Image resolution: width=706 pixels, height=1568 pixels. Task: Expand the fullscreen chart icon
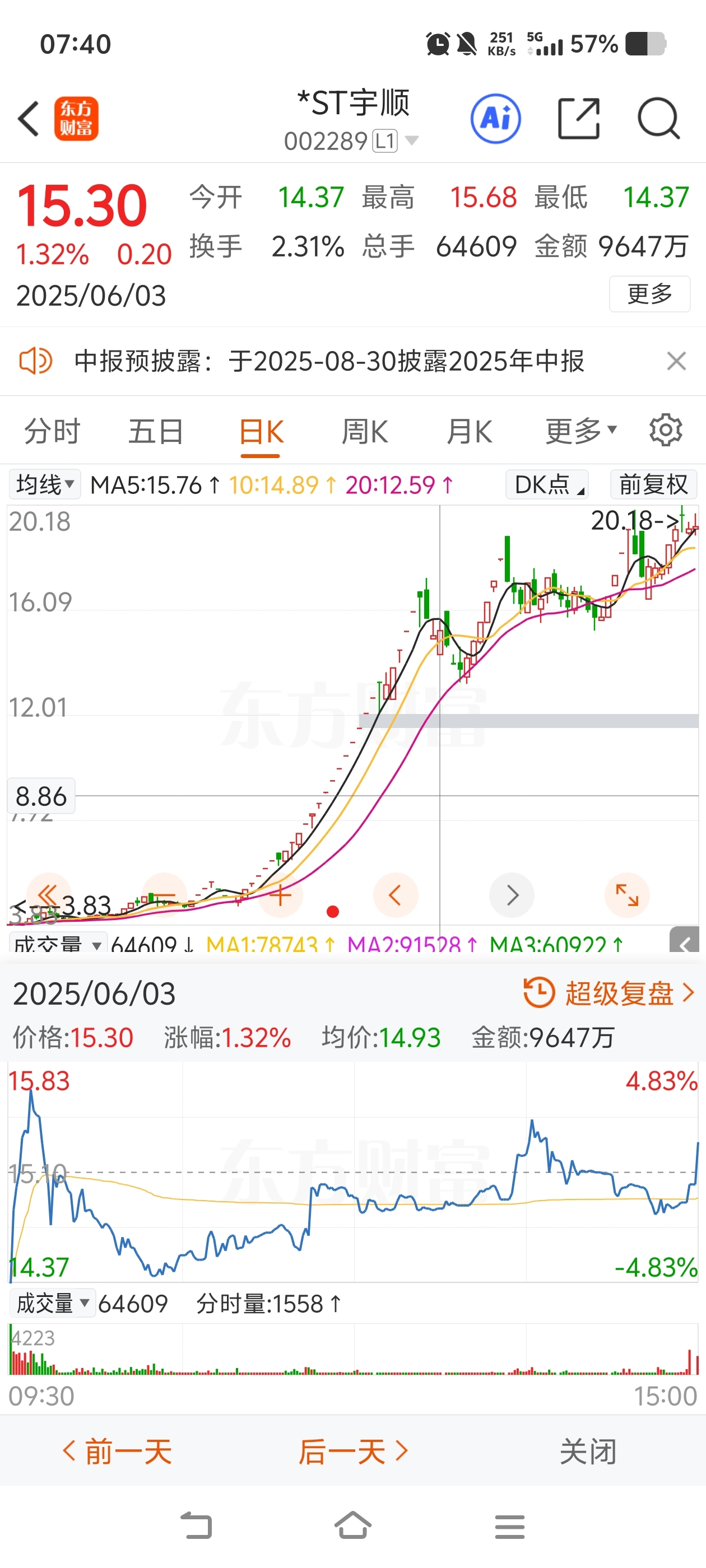point(627,895)
